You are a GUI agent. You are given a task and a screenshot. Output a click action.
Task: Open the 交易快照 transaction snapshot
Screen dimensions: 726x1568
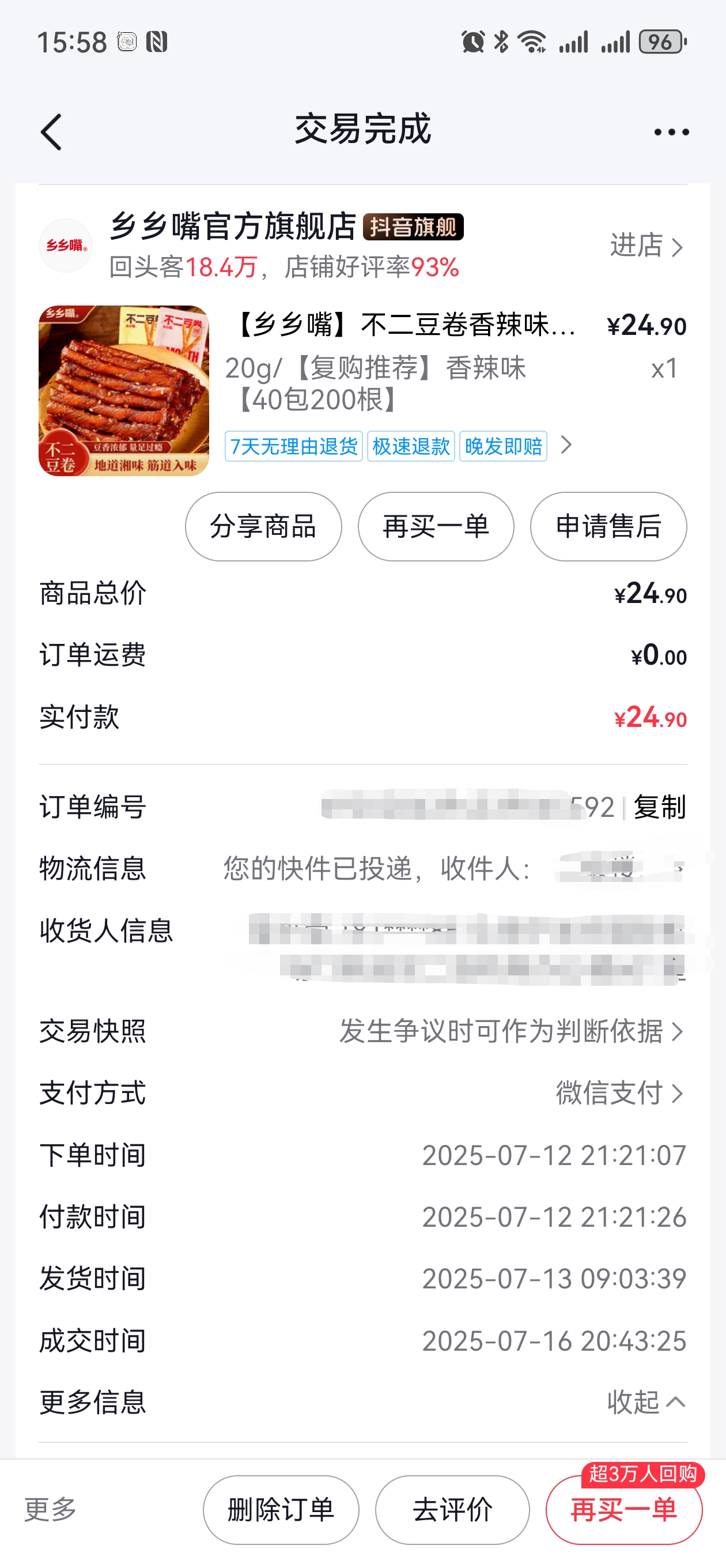[362, 1031]
